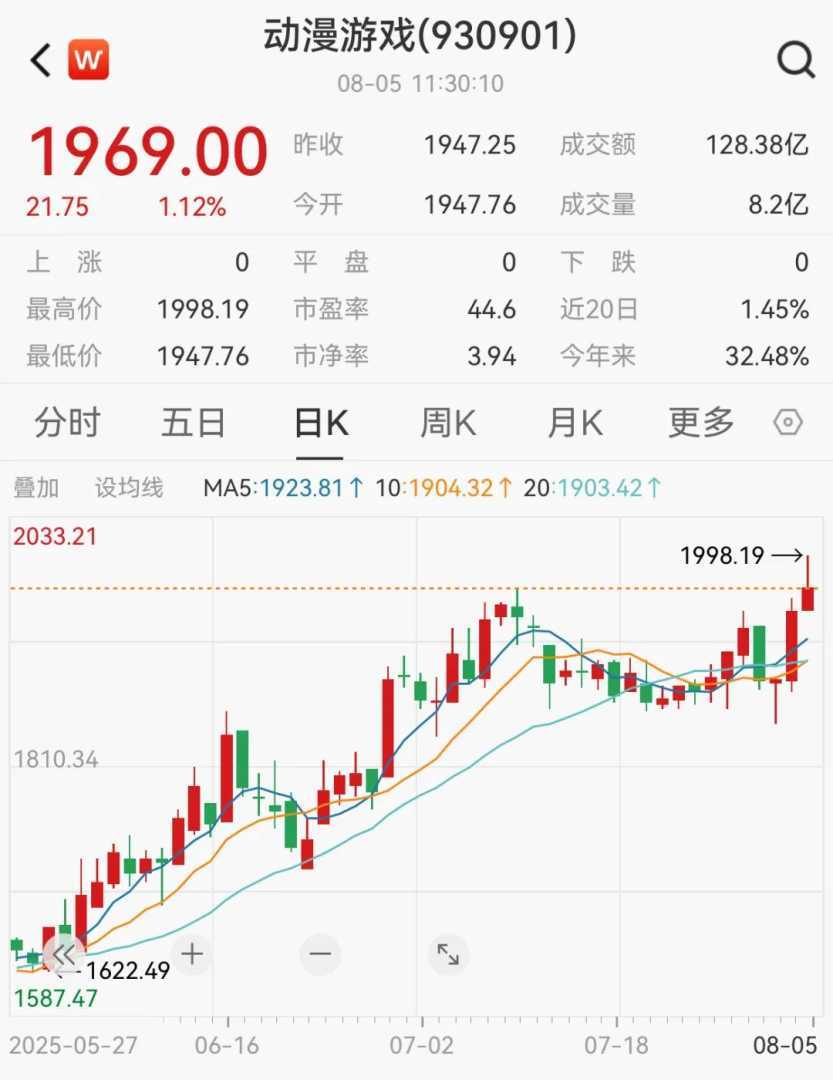The image size is (833, 1080).
Task: Zoom out the K-line chart with minus
Action: [320, 954]
